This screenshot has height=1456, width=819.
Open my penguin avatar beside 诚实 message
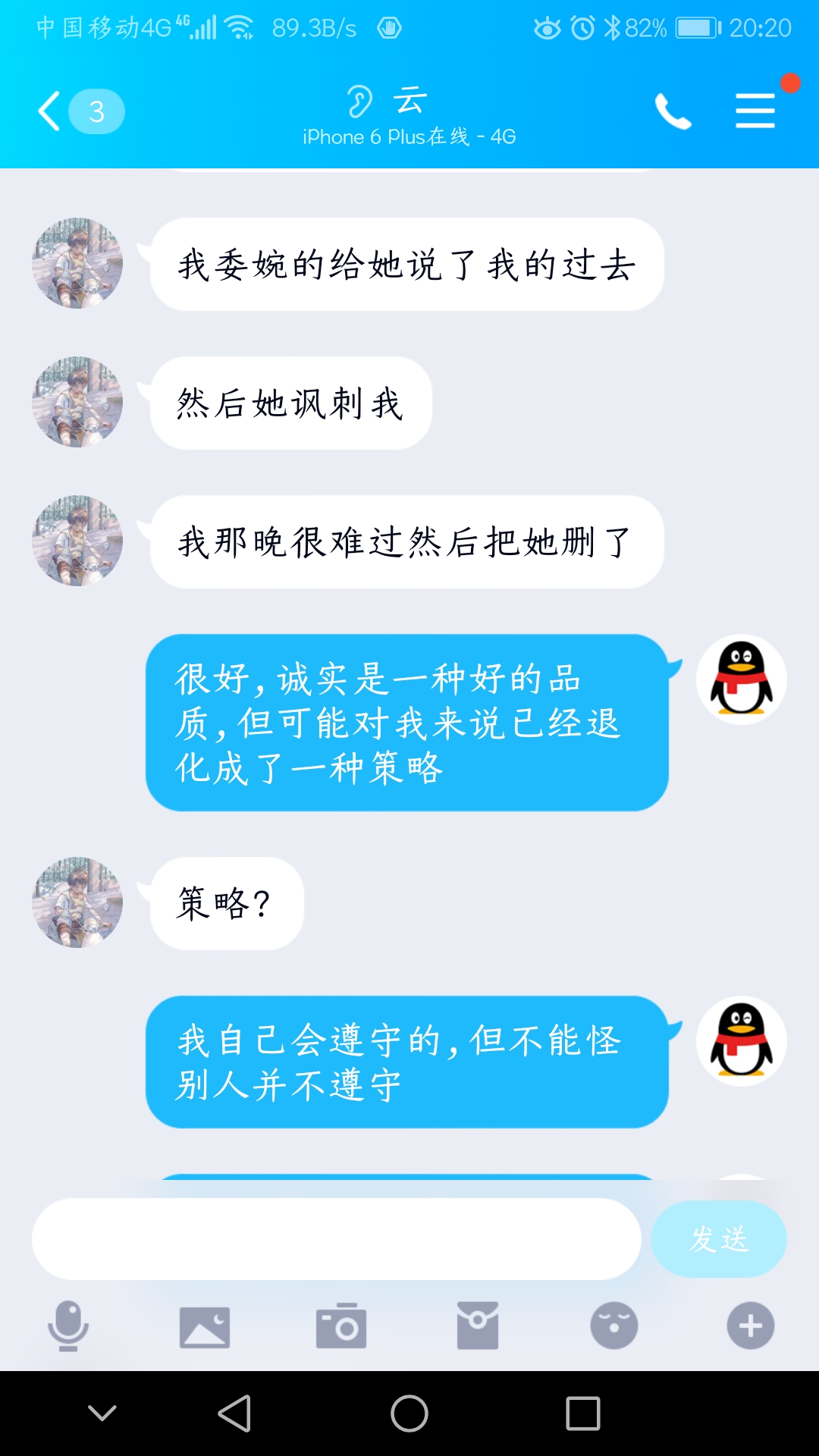click(742, 679)
